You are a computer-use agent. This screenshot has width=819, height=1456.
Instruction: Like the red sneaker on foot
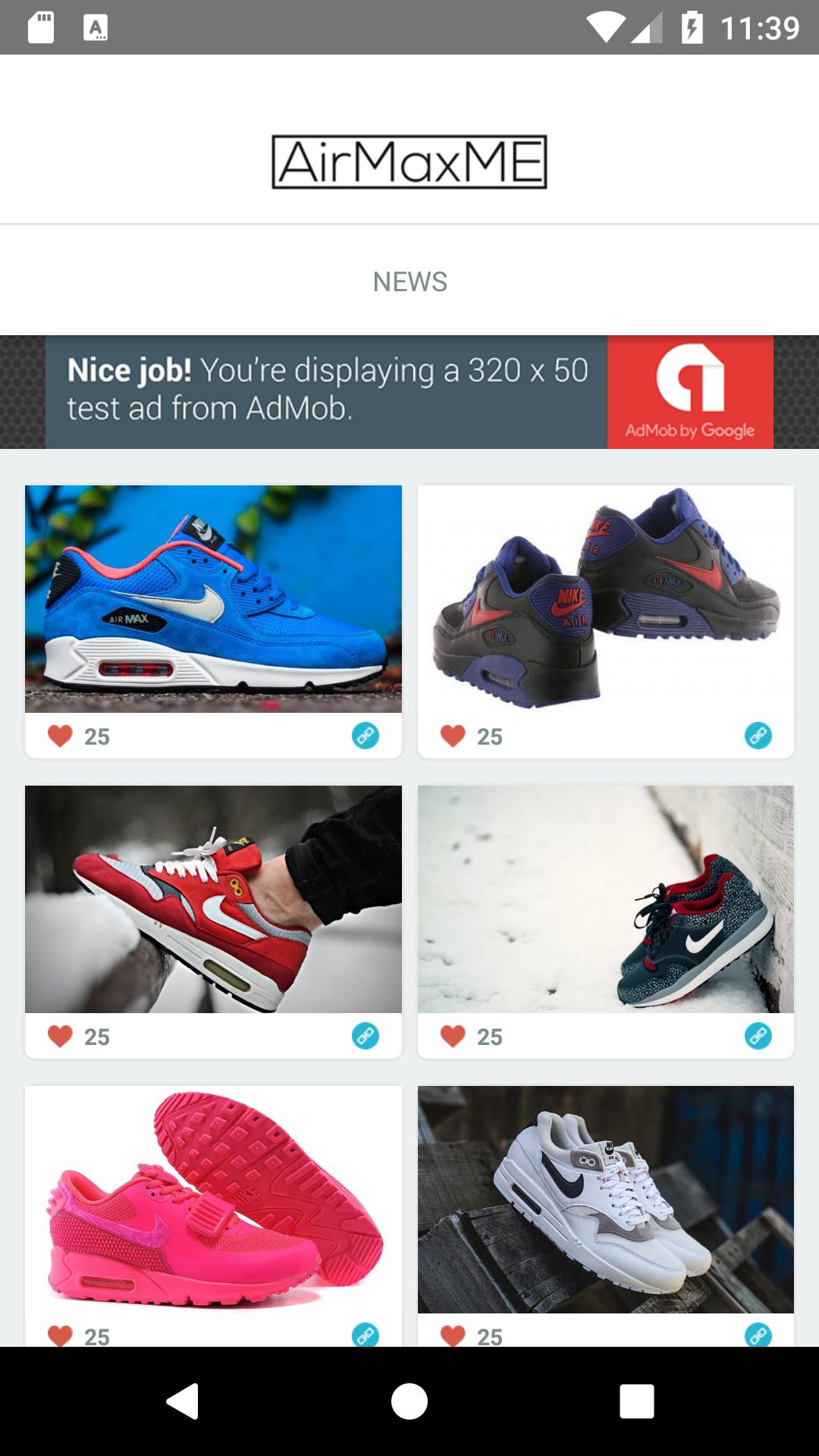point(61,1036)
